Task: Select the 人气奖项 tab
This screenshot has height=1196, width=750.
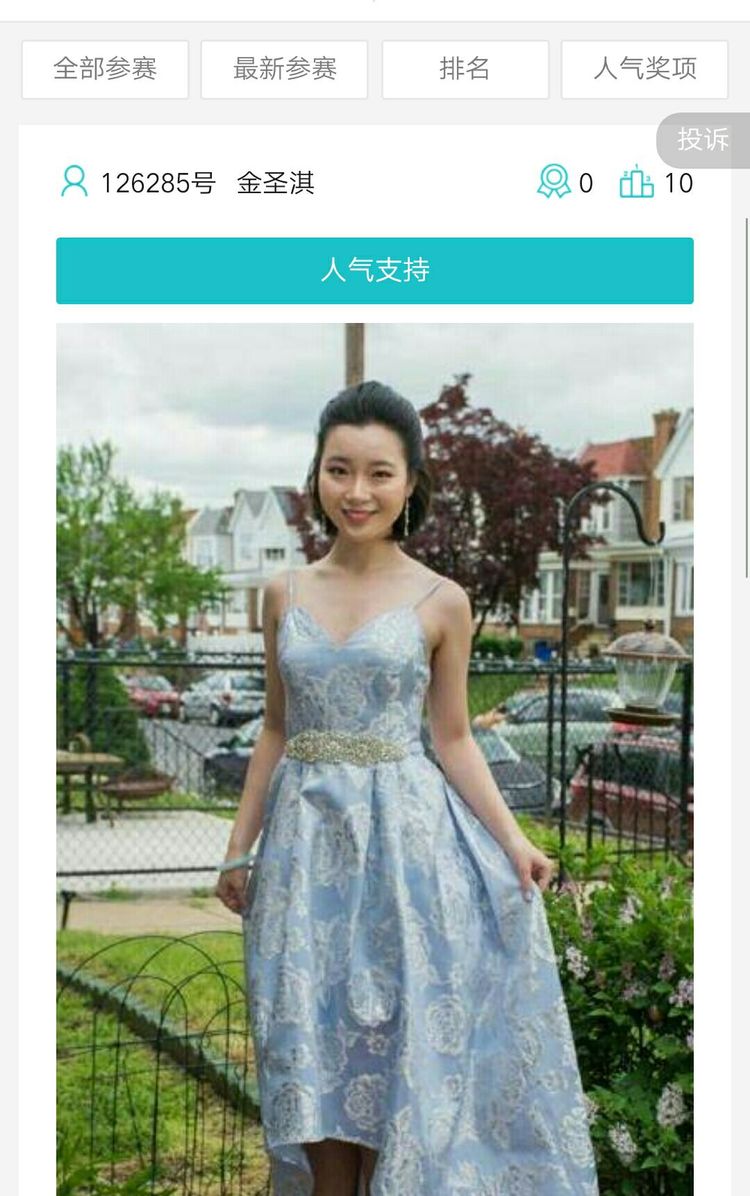Action: click(645, 69)
